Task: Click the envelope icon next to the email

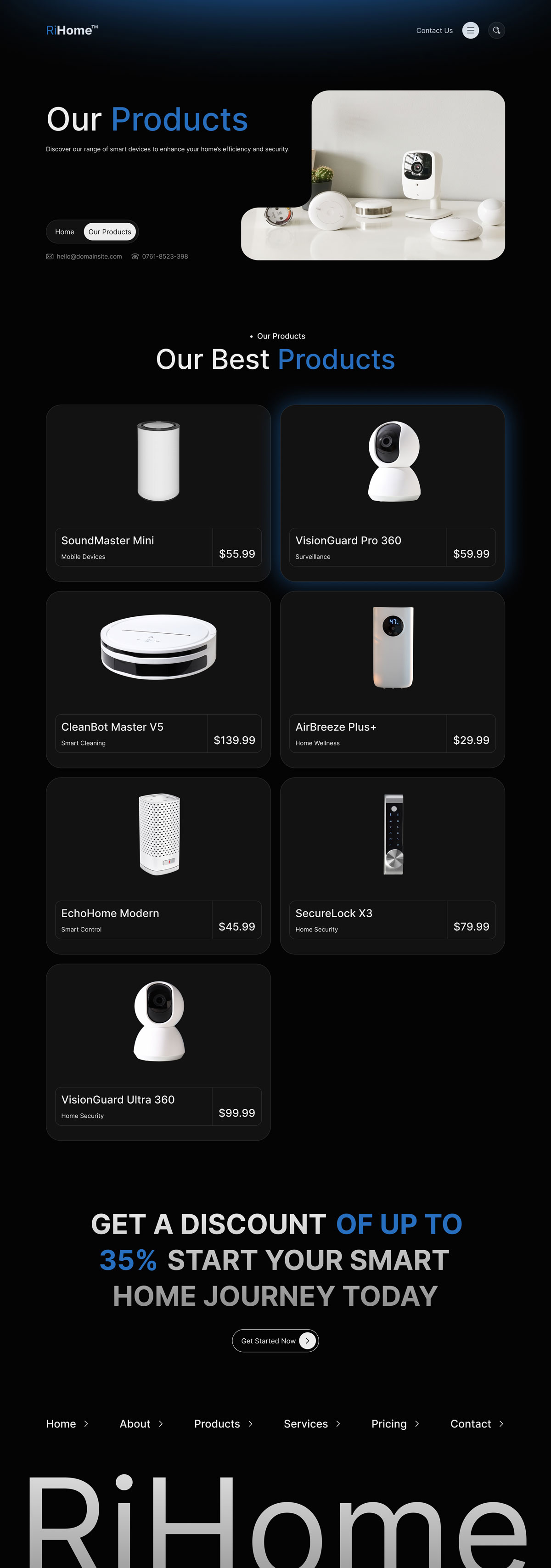Action: (x=50, y=256)
